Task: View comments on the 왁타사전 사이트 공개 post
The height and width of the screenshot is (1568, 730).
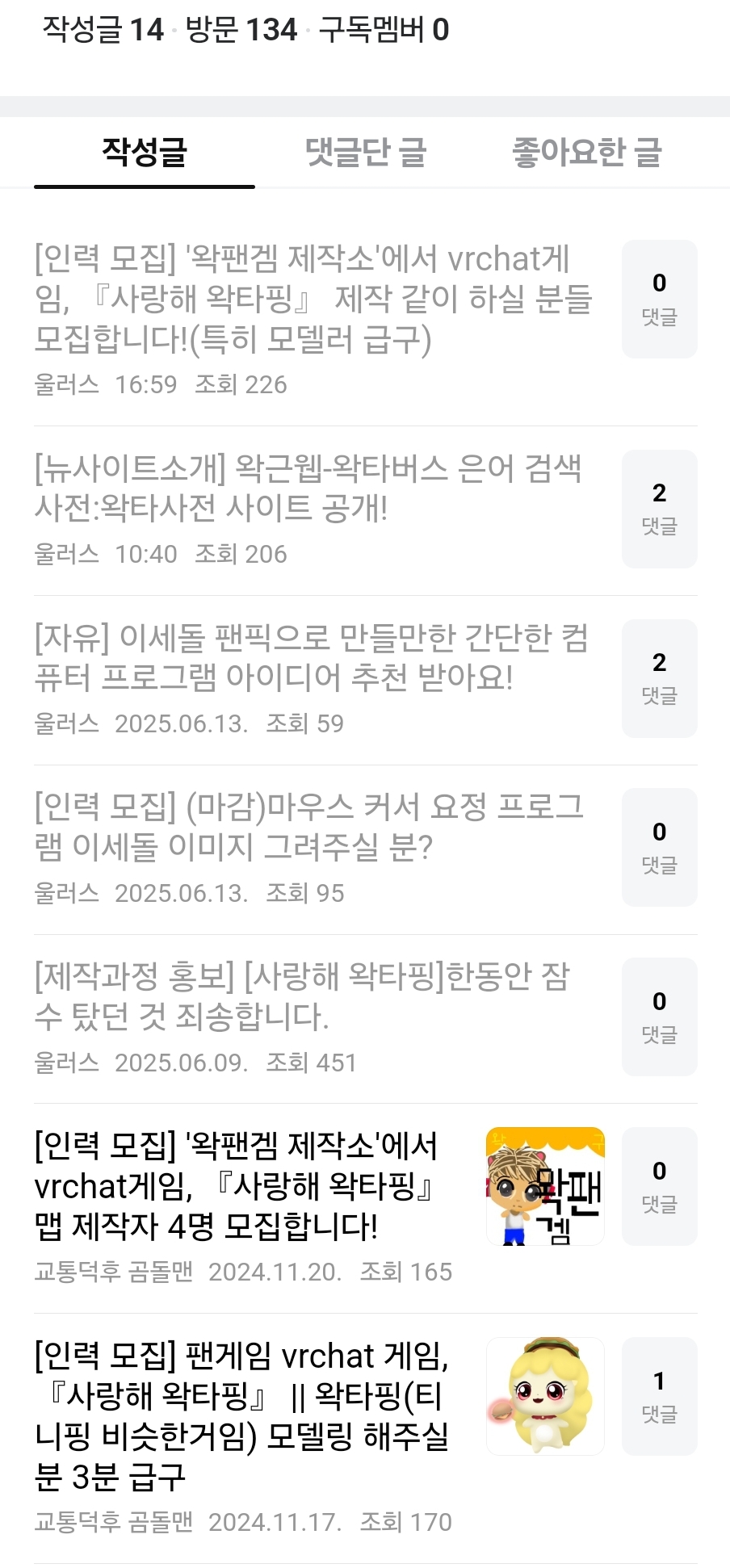Action: click(659, 509)
